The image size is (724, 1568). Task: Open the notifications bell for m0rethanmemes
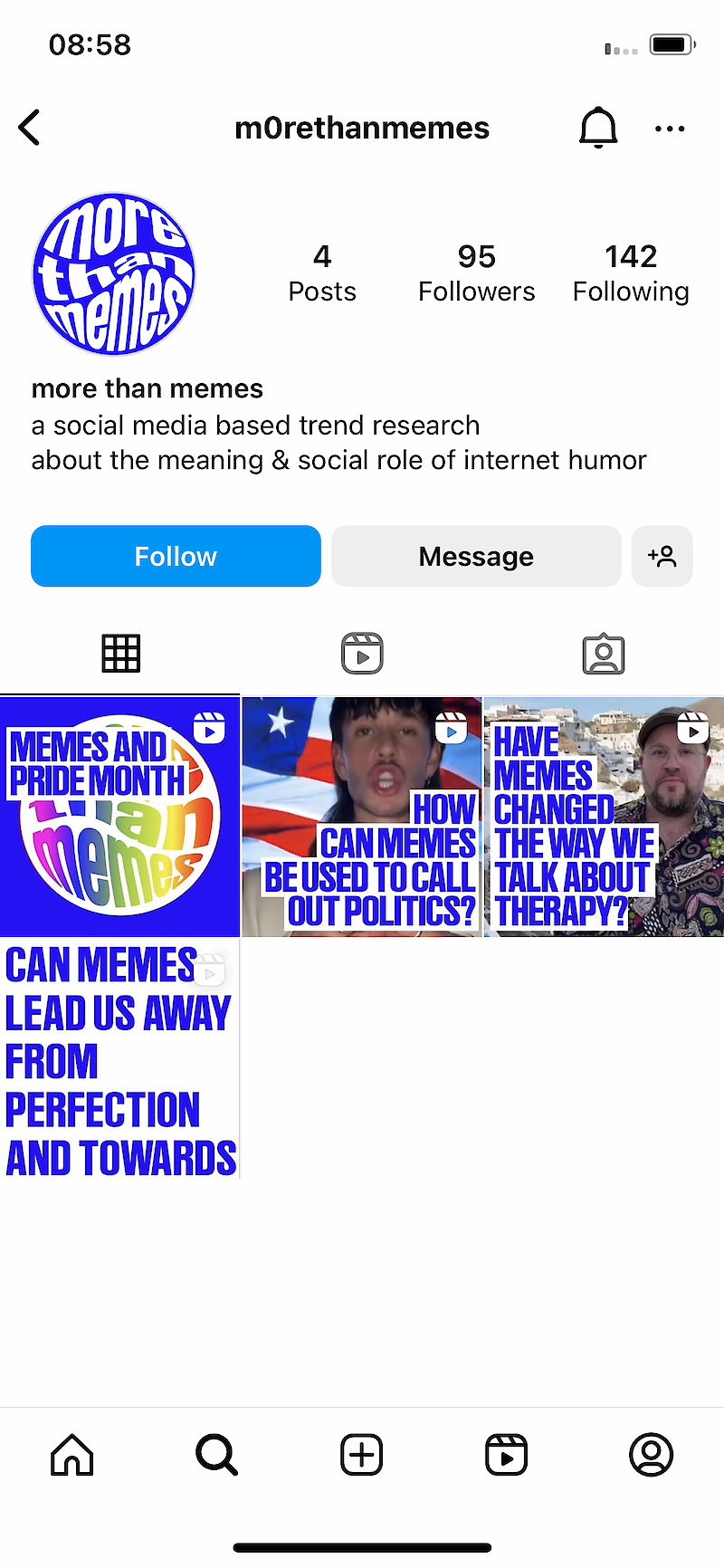tap(598, 128)
